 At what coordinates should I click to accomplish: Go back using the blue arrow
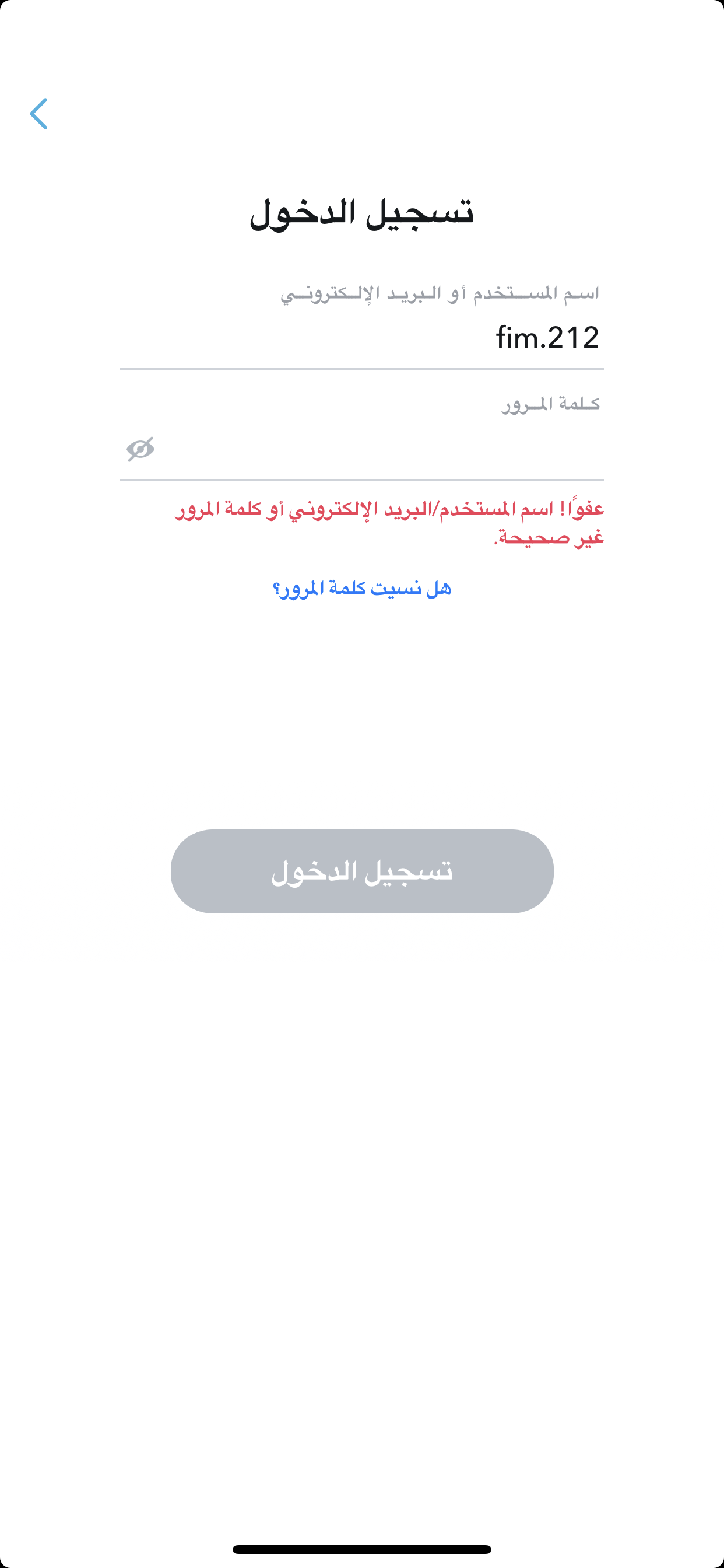pos(39,114)
